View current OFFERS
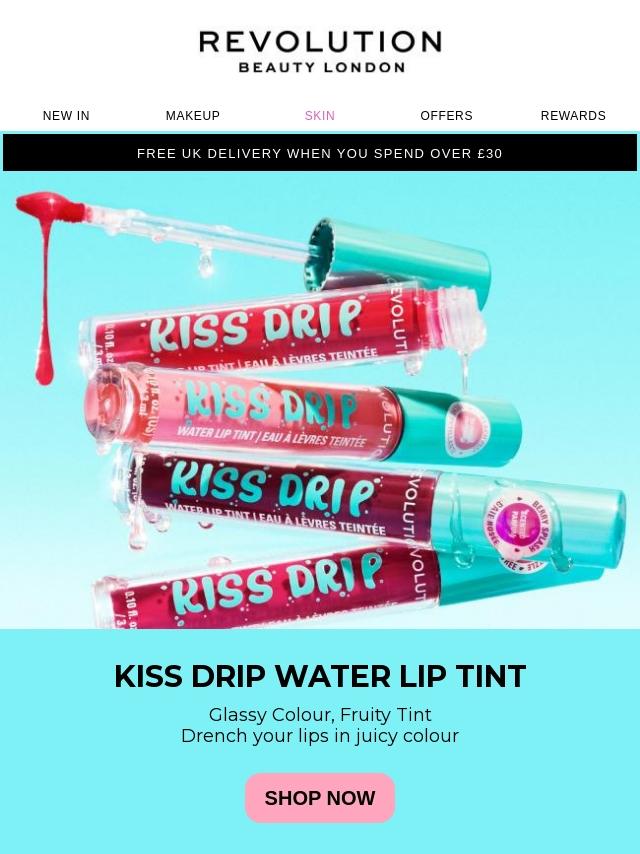This screenshot has height=854, width=640. [446, 116]
